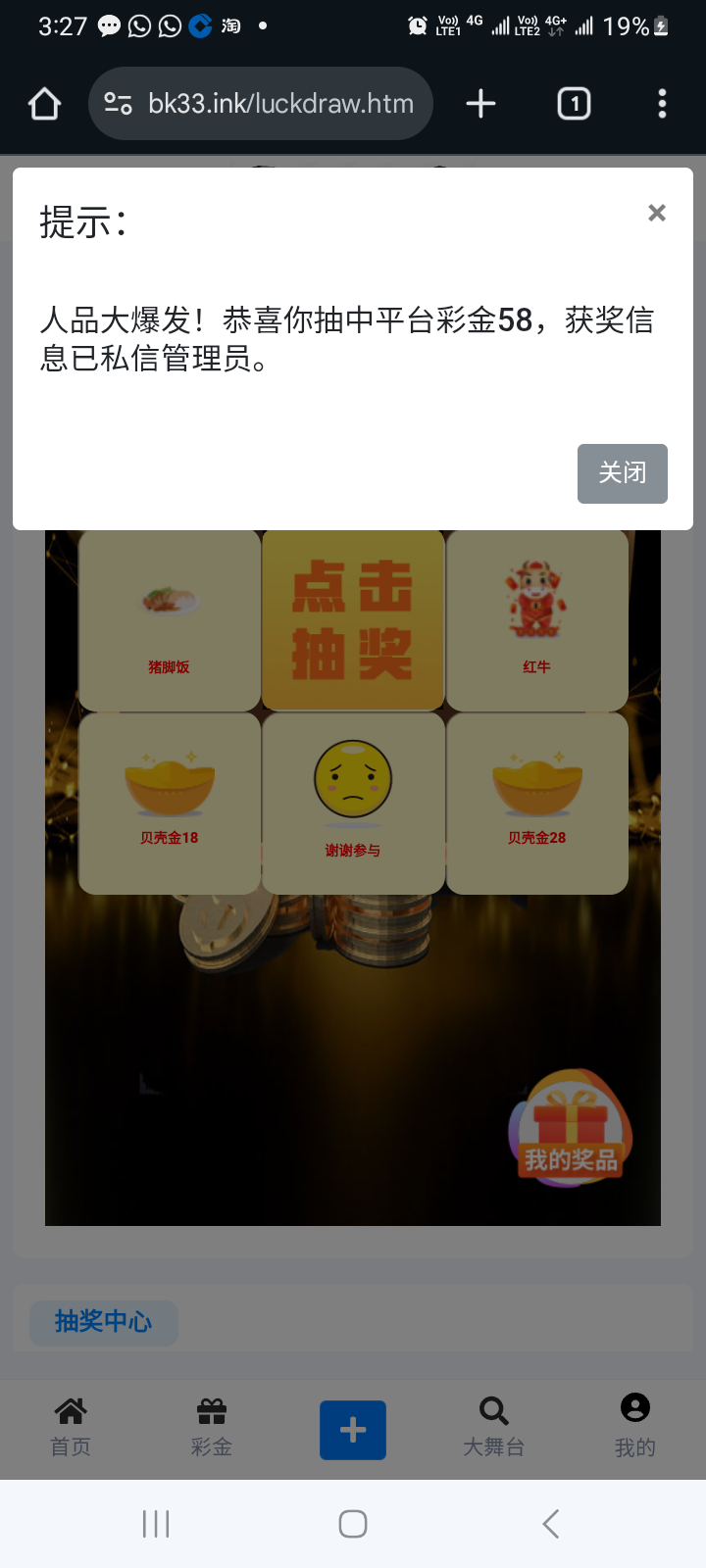Tap the 关闭 button to close the notice
This screenshot has height=1568, width=706.
(x=622, y=473)
